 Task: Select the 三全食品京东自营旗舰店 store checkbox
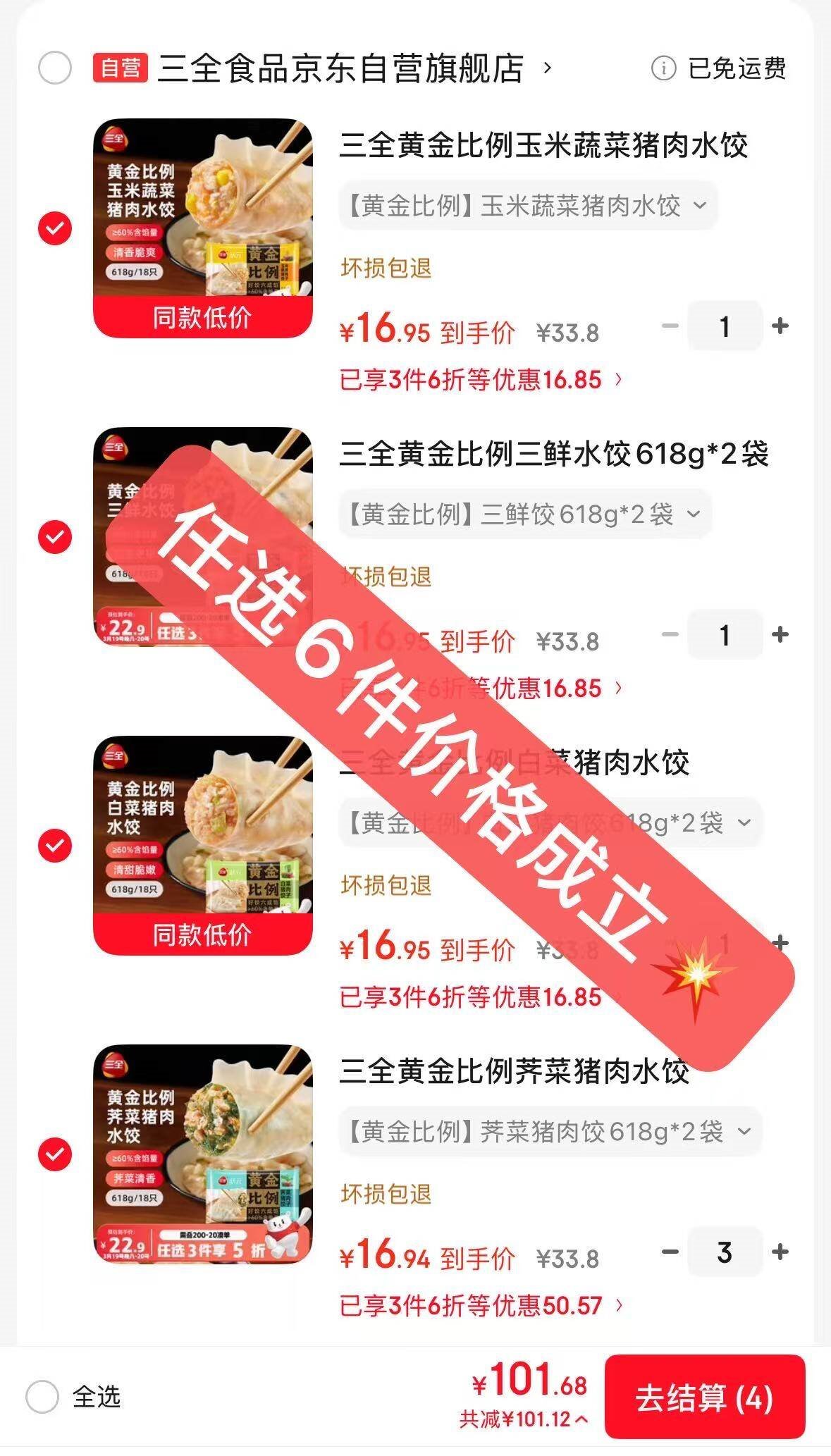pyautogui.click(x=55, y=68)
